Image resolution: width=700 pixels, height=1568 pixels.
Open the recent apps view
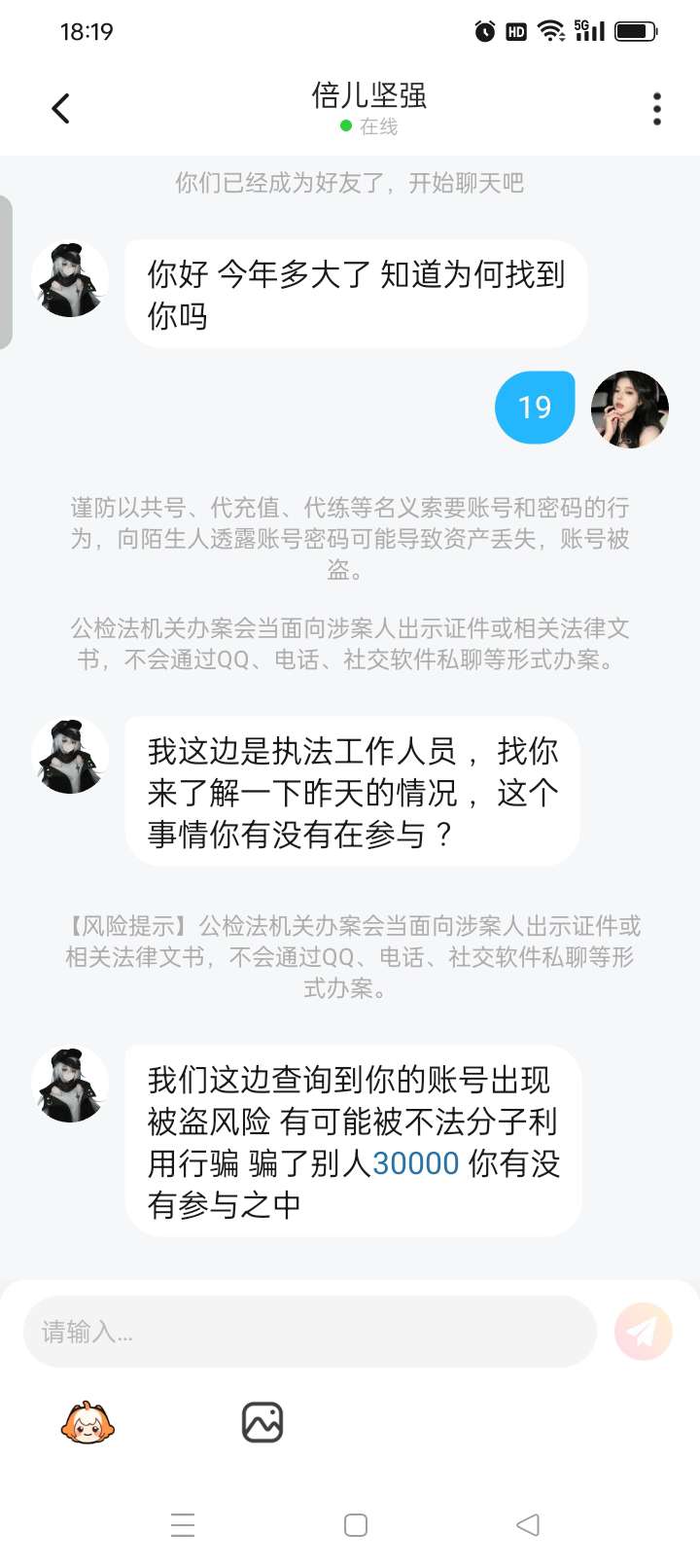click(x=183, y=1525)
